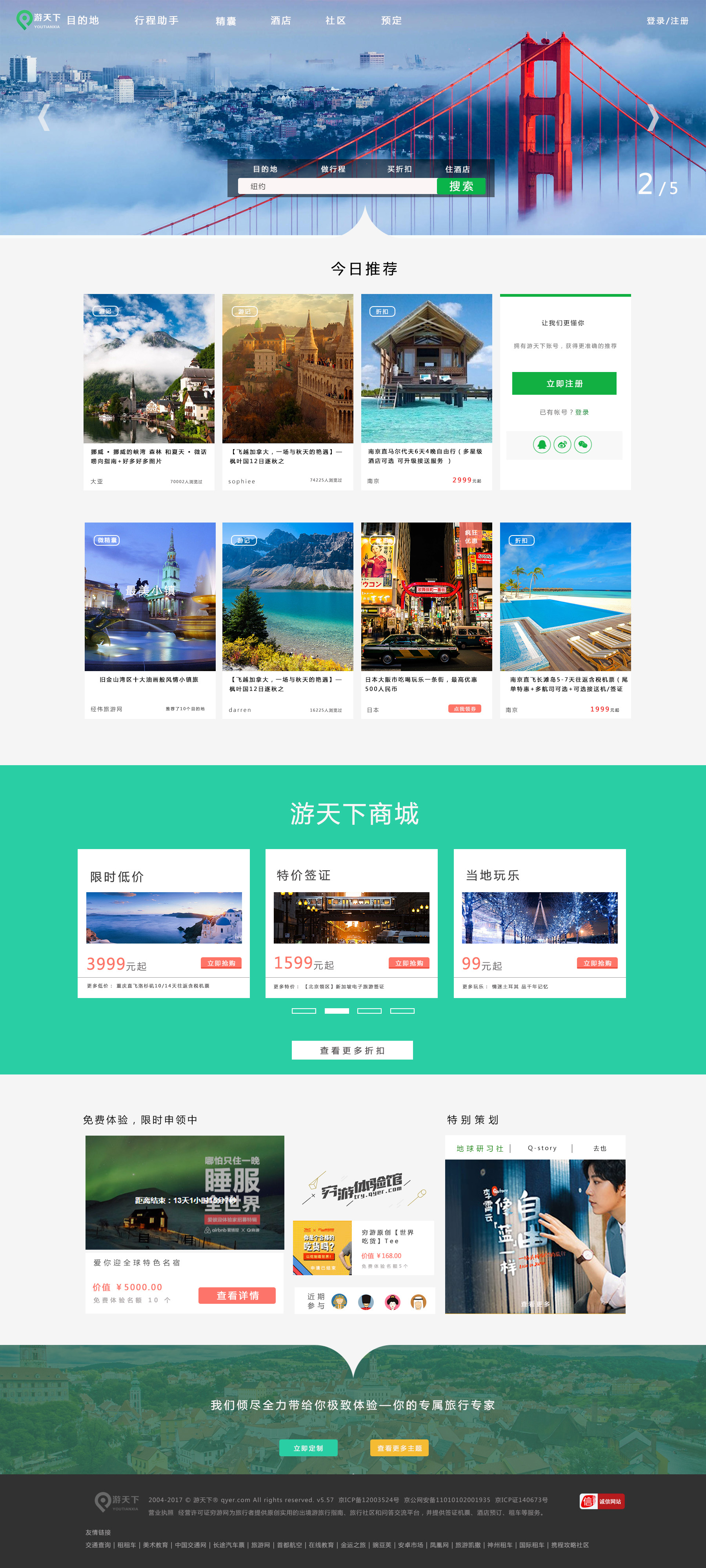The height and width of the screenshot is (1568, 706).
Task: Open 行程助手 in the top navigation
Action: point(156,21)
